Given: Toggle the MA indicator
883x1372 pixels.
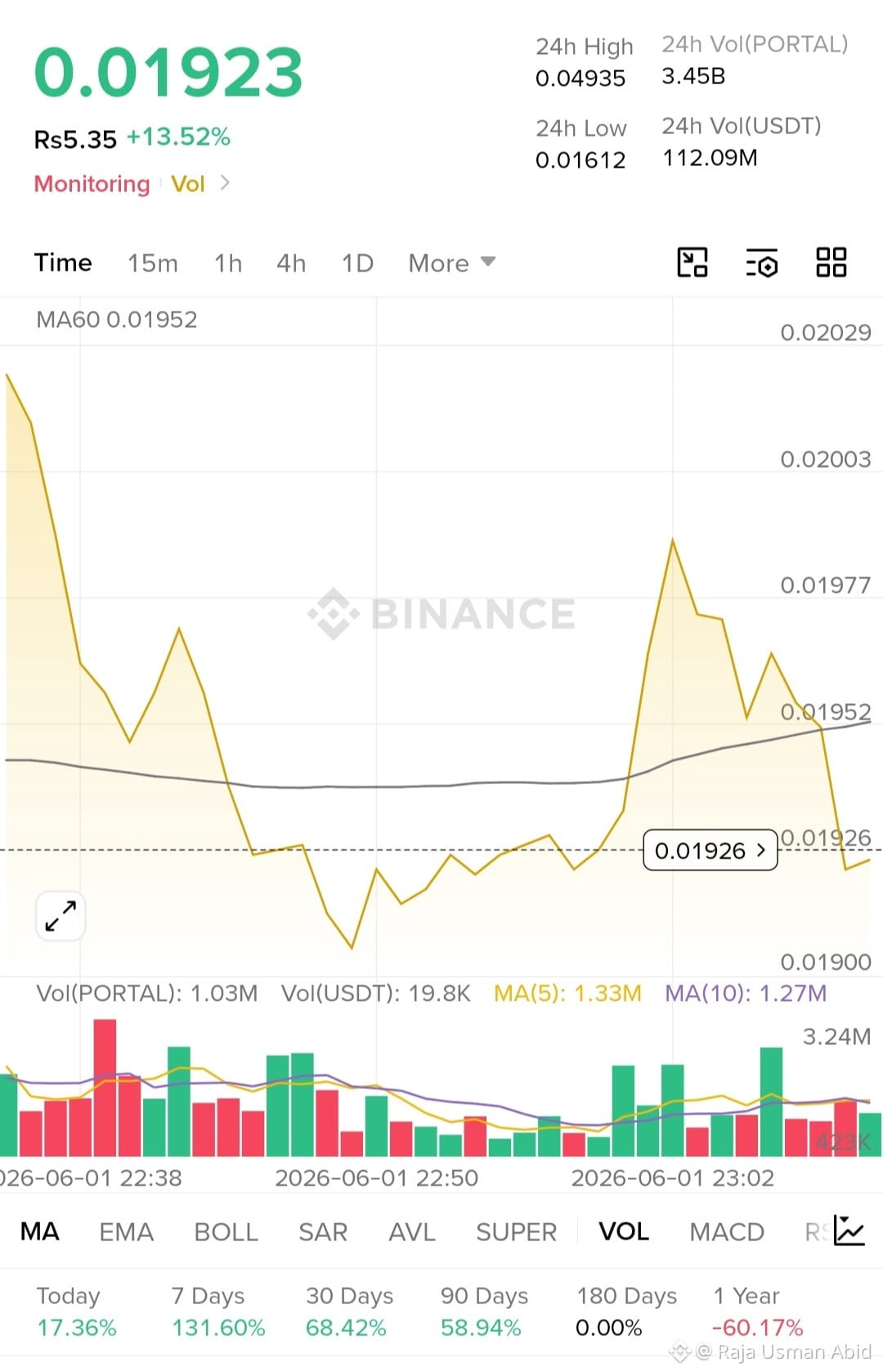Looking at the screenshot, I should tap(40, 1231).
